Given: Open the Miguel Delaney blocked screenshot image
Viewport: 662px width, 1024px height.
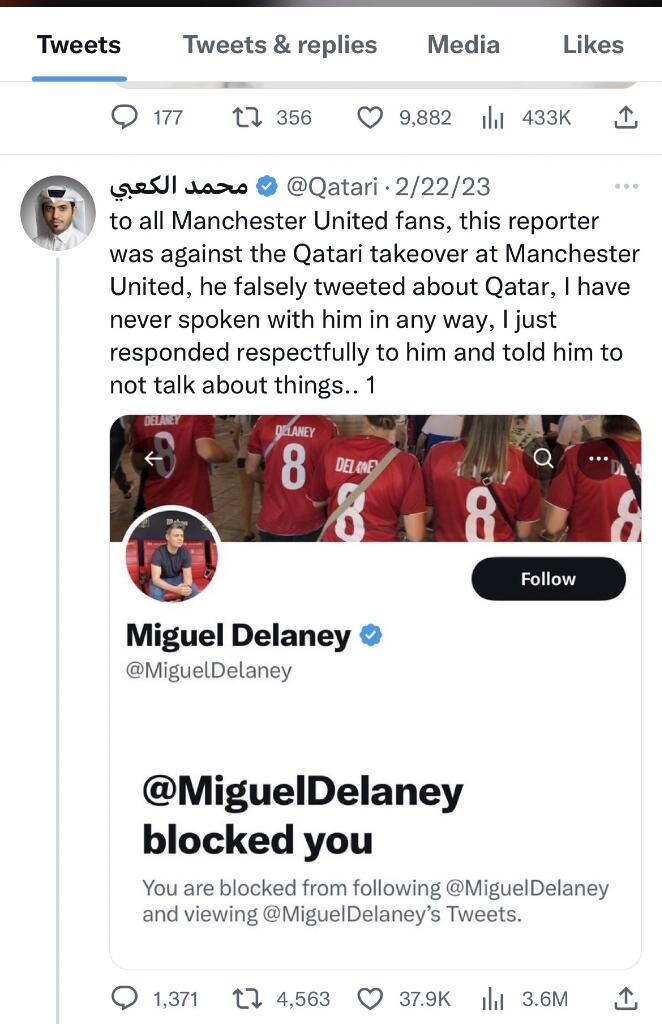Looking at the screenshot, I should 375,692.
